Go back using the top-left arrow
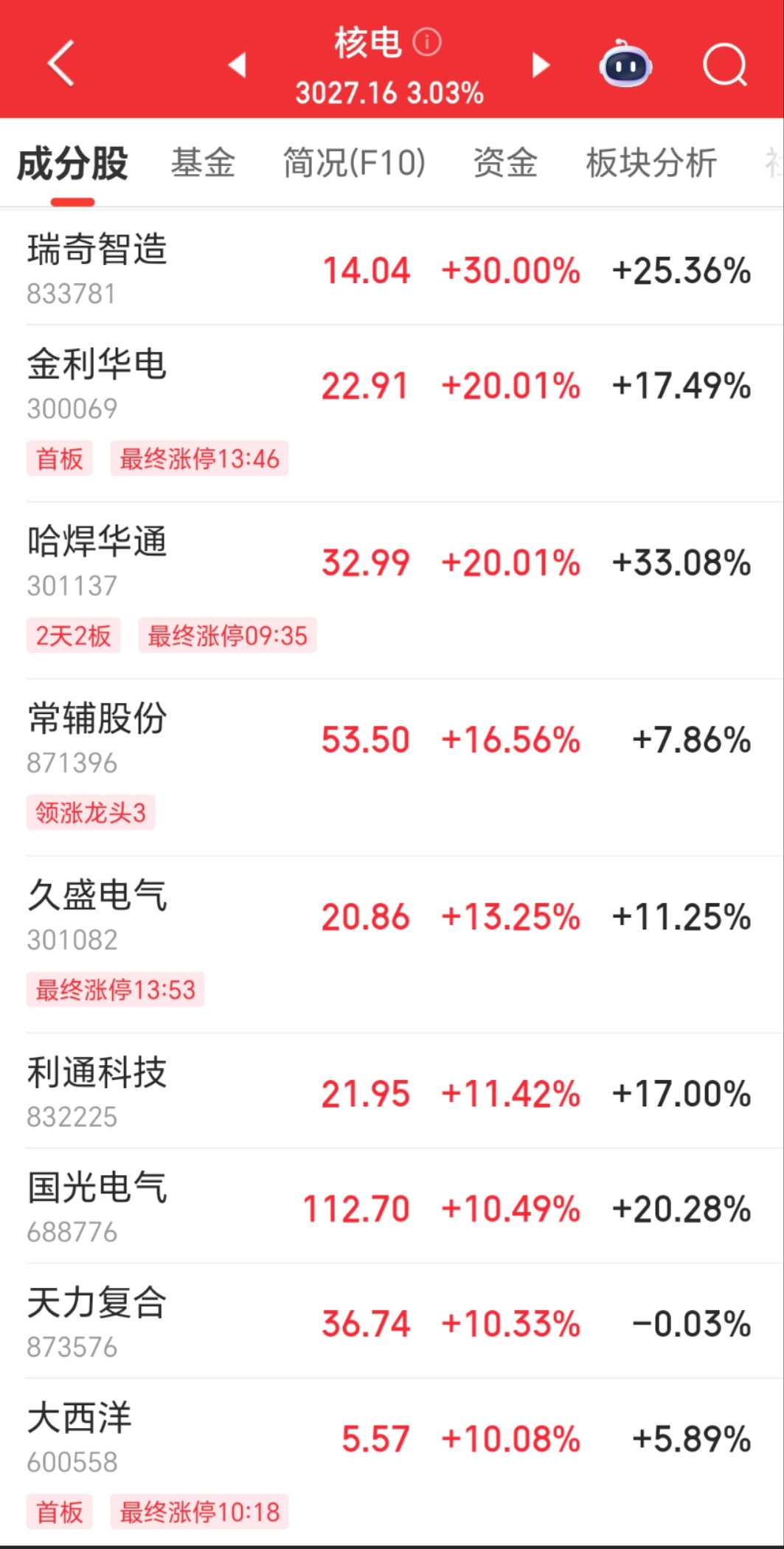This screenshot has height=1549, width=784. (61, 63)
